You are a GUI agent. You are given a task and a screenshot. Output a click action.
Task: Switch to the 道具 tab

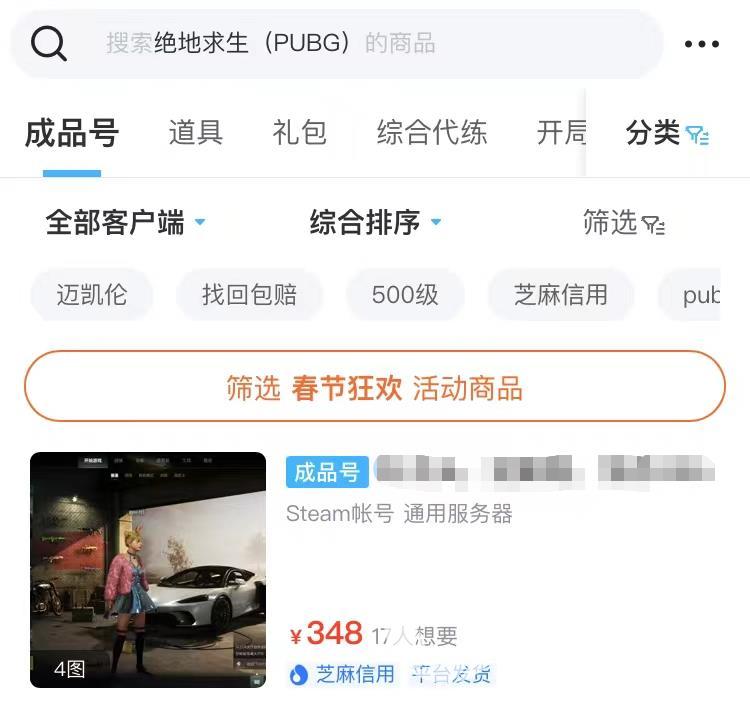click(x=195, y=133)
